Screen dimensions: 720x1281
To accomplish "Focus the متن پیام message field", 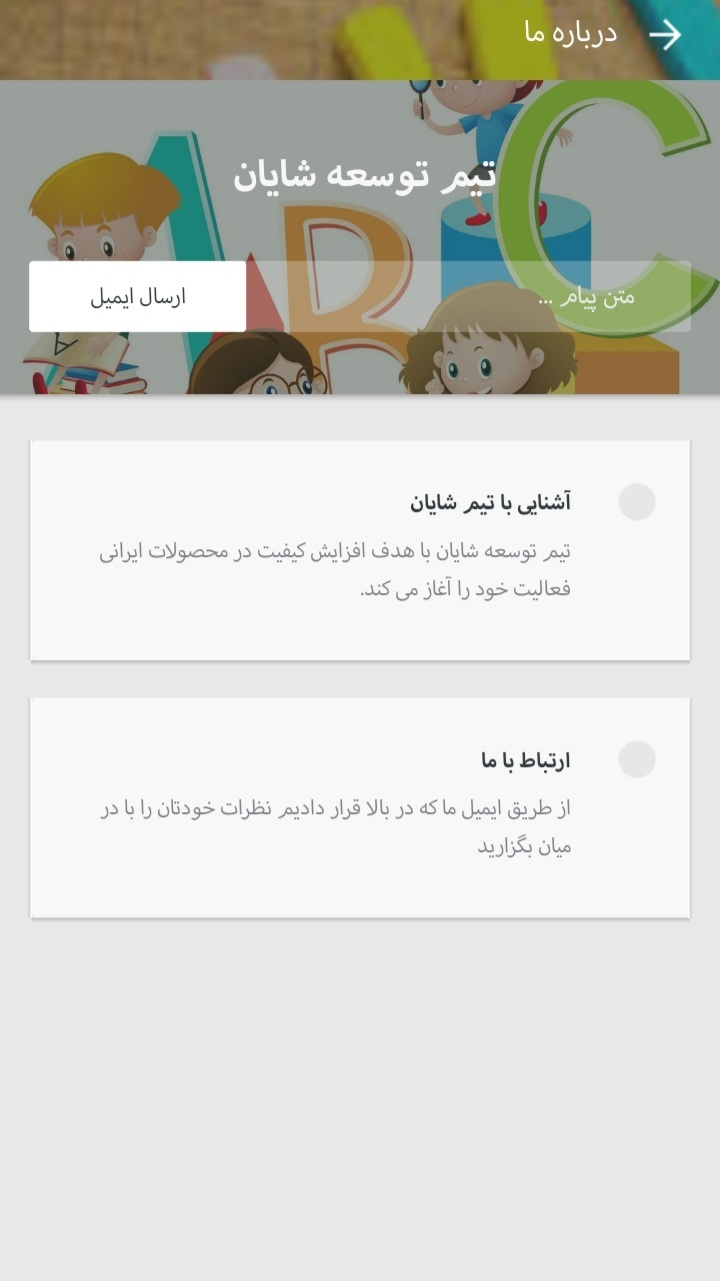I will click(470, 297).
